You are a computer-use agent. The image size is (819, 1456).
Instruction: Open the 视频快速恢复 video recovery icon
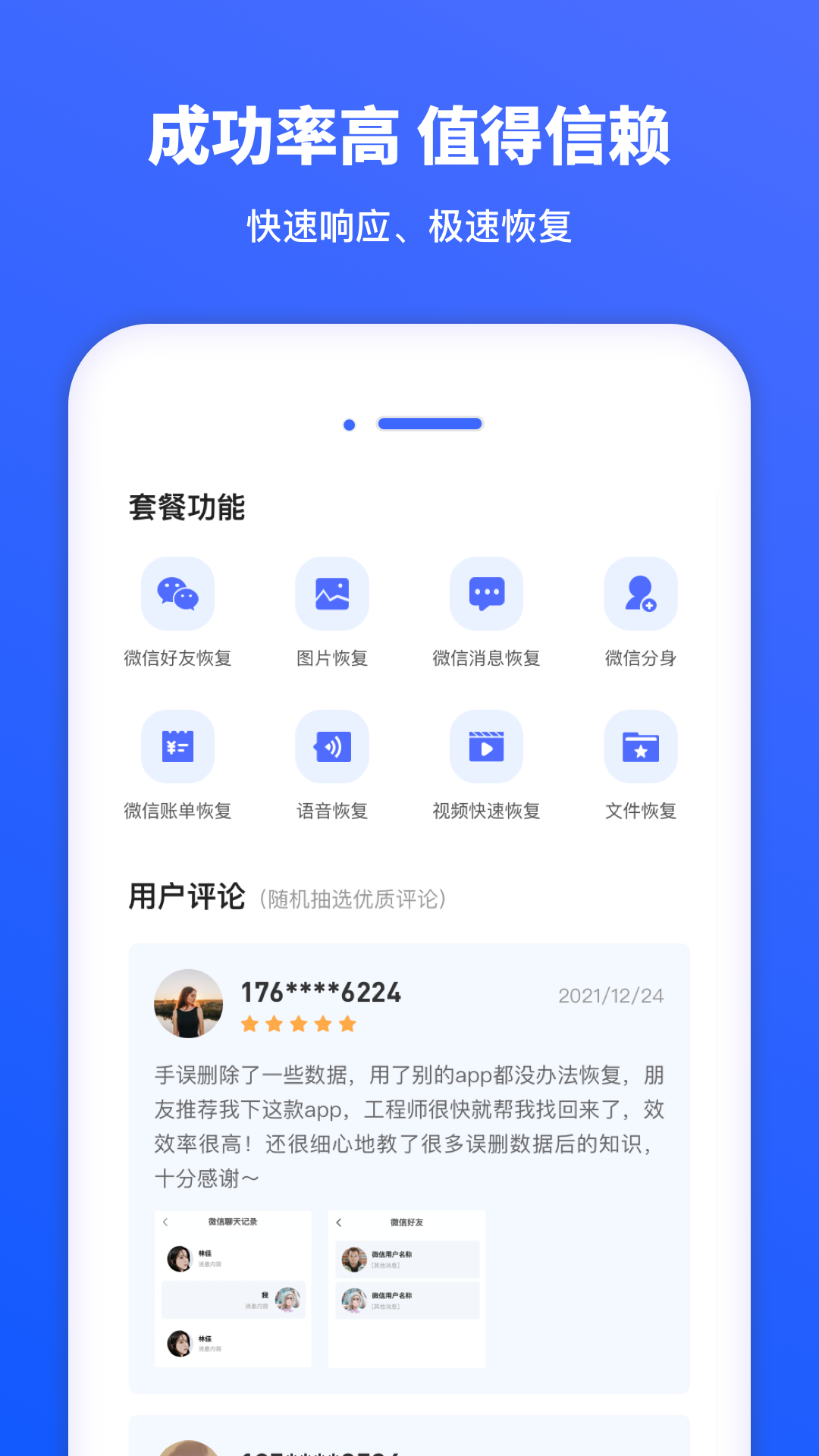click(486, 747)
